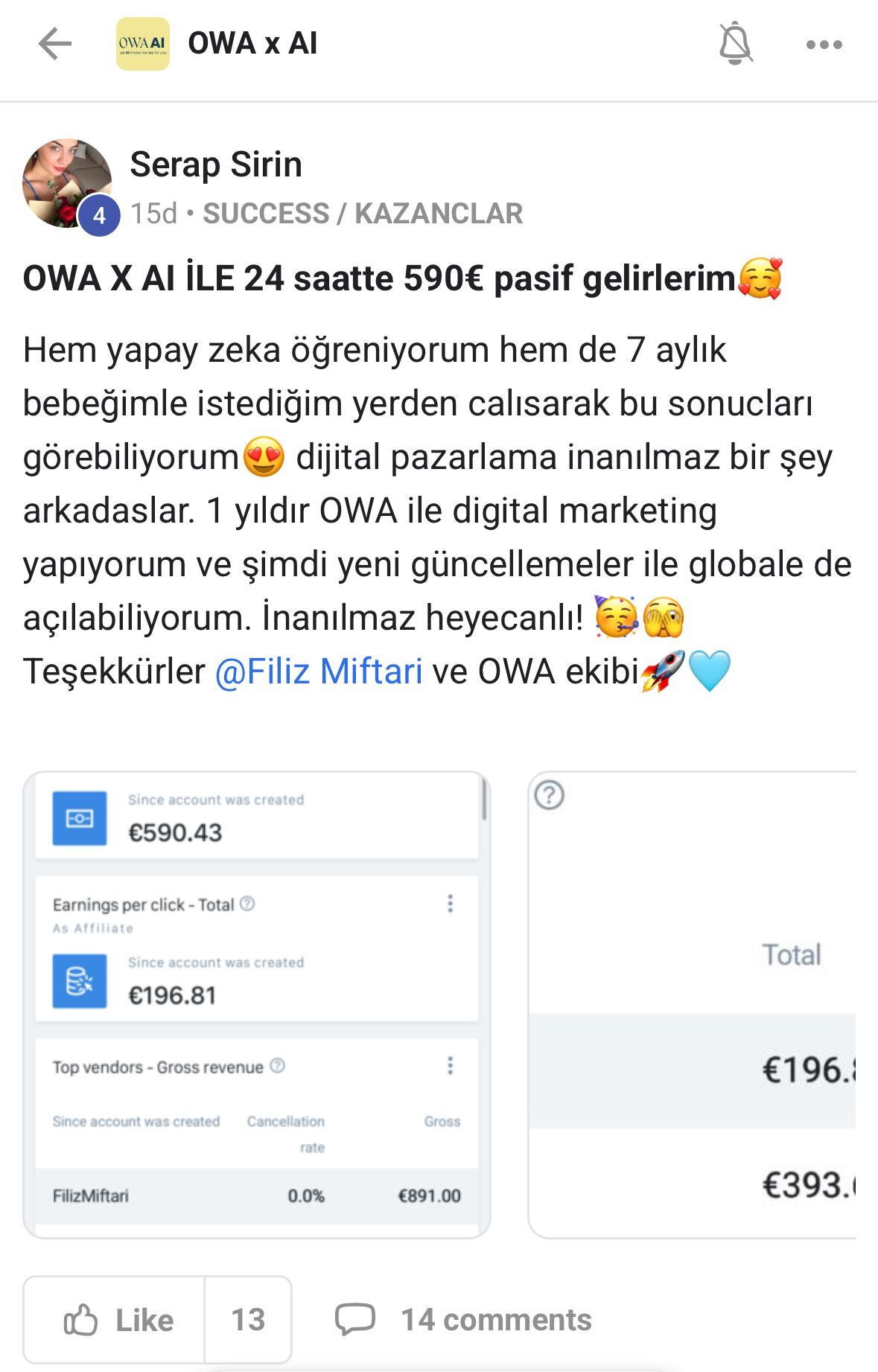Viewport: 878px width, 1372px height.
Task: View Serap Sirin's profile by name
Action: (x=216, y=165)
